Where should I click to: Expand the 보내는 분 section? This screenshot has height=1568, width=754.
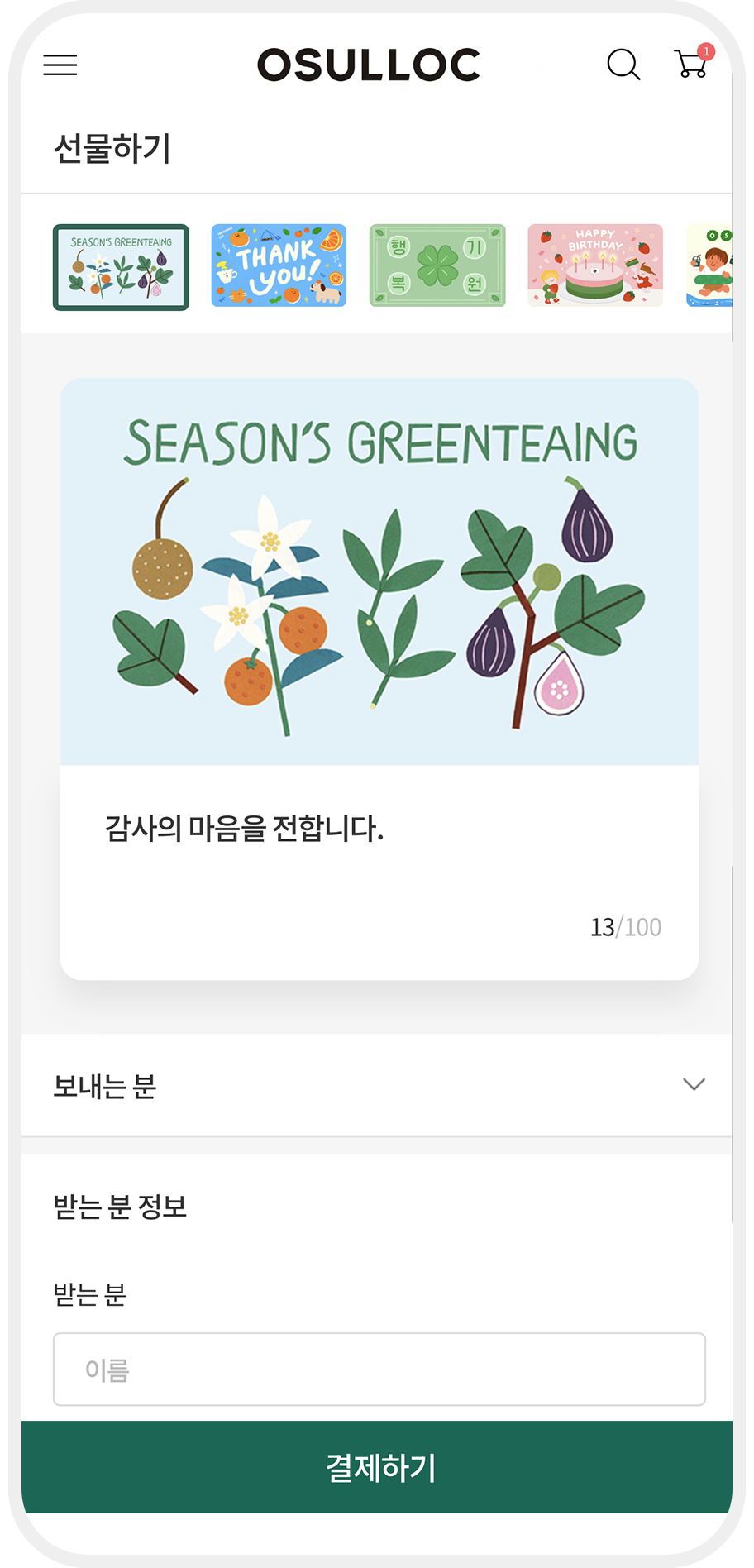tap(694, 1084)
